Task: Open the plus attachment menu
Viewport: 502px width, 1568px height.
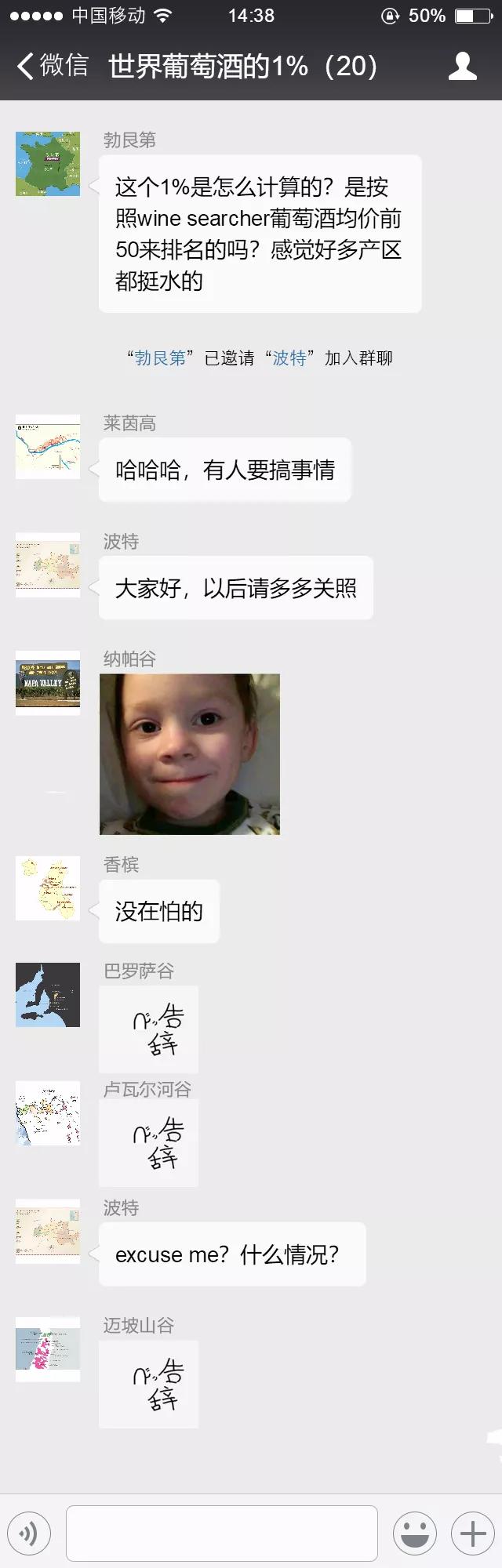Action: pyautogui.click(x=472, y=1533)
